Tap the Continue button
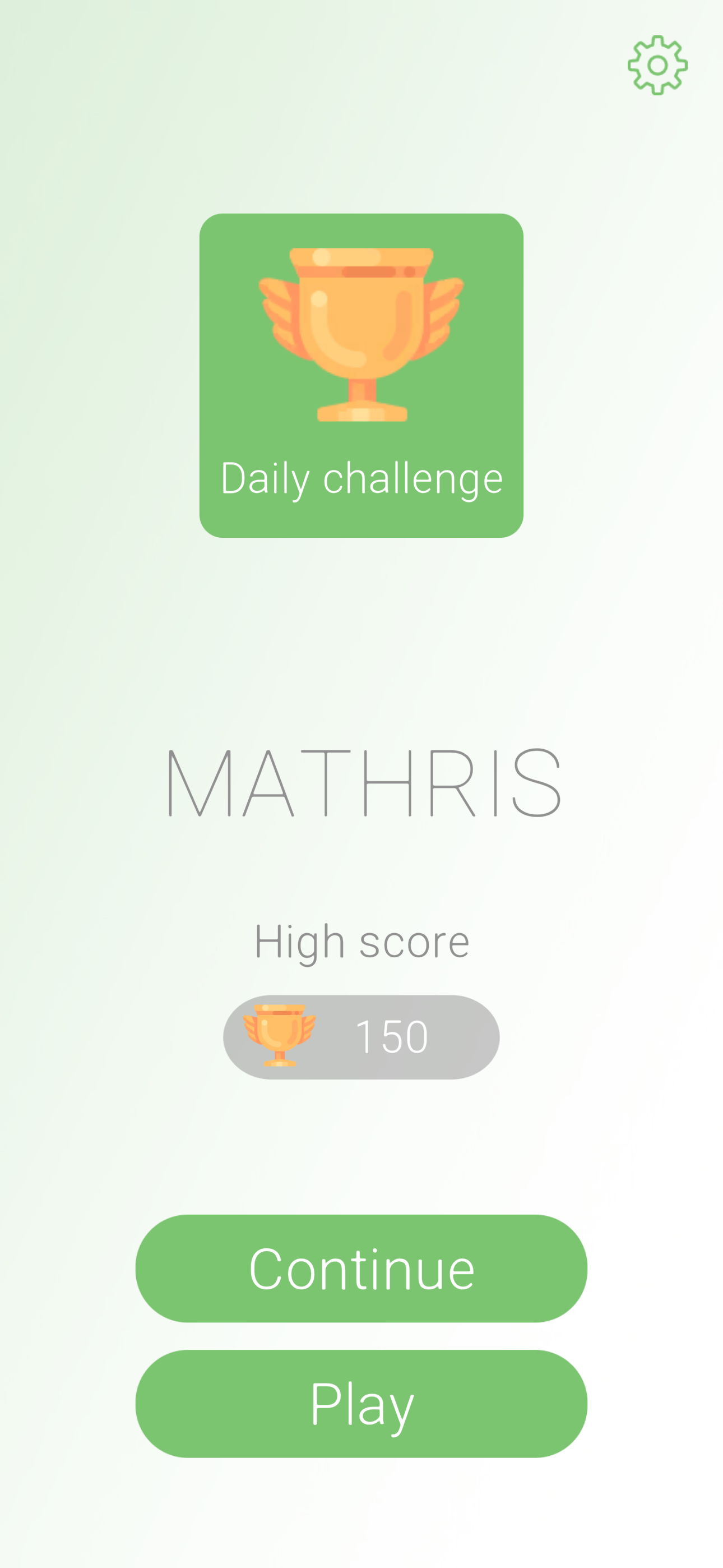723x1568 pixels. (x=361, y=1268)
